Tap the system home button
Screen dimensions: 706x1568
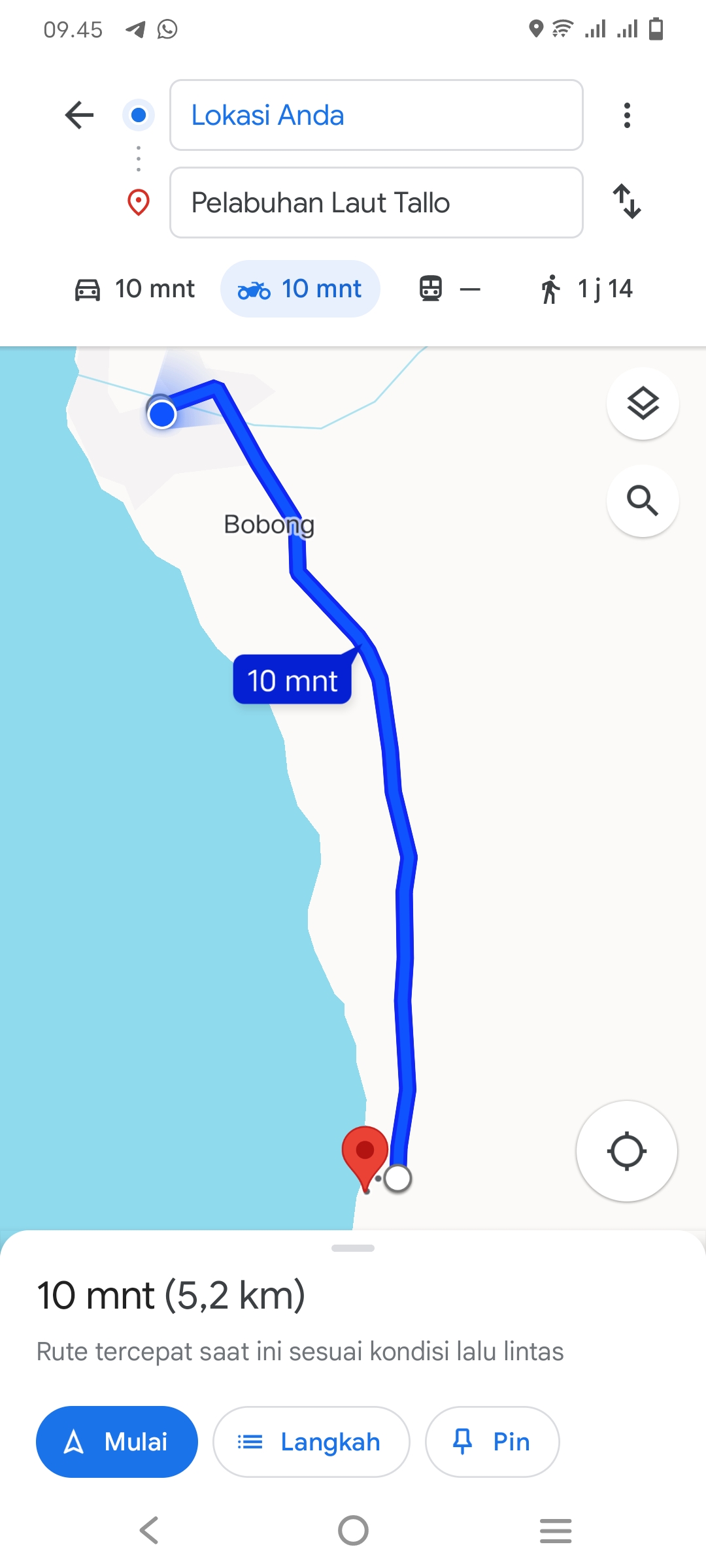353,1530
